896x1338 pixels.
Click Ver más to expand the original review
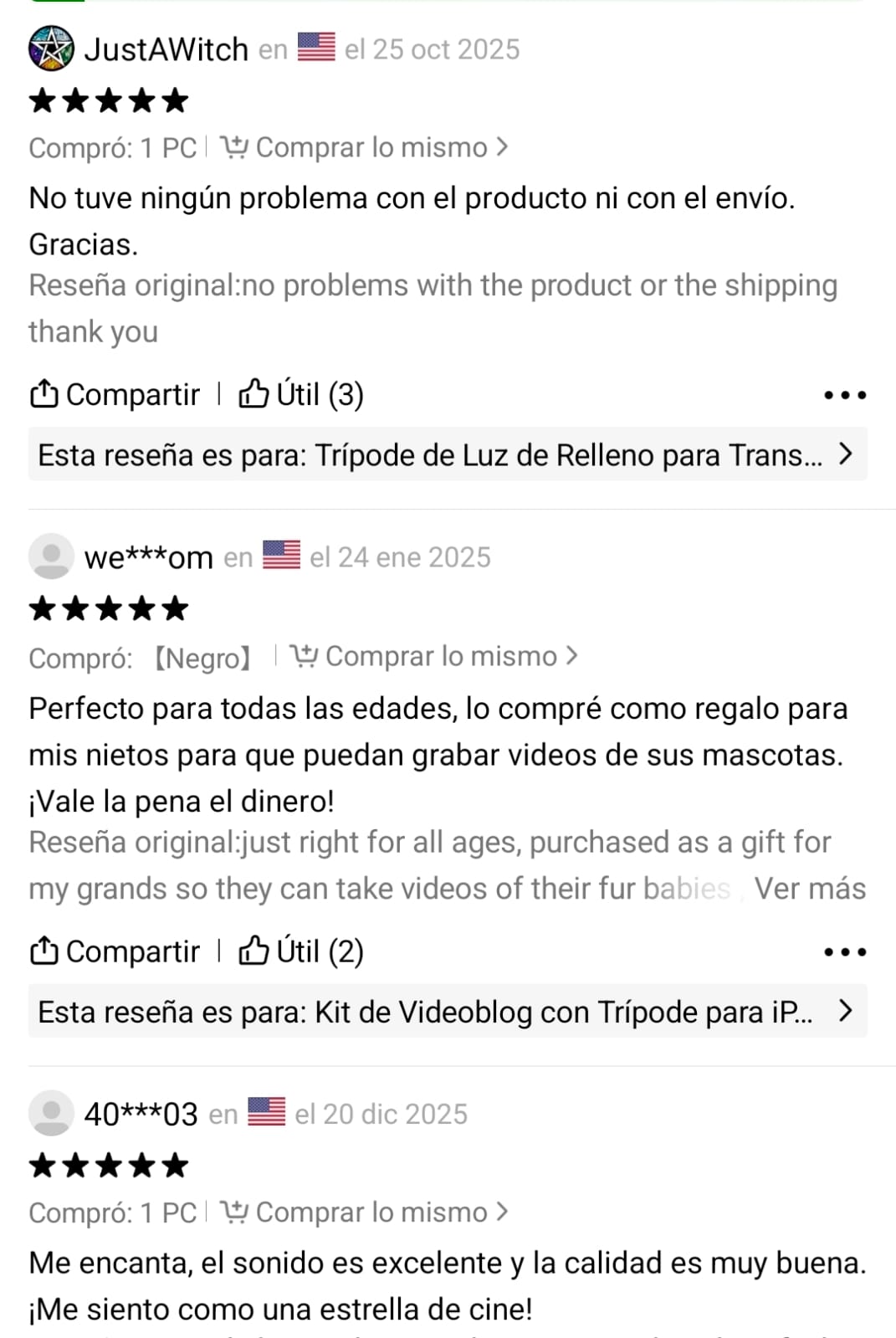point(811,889)
